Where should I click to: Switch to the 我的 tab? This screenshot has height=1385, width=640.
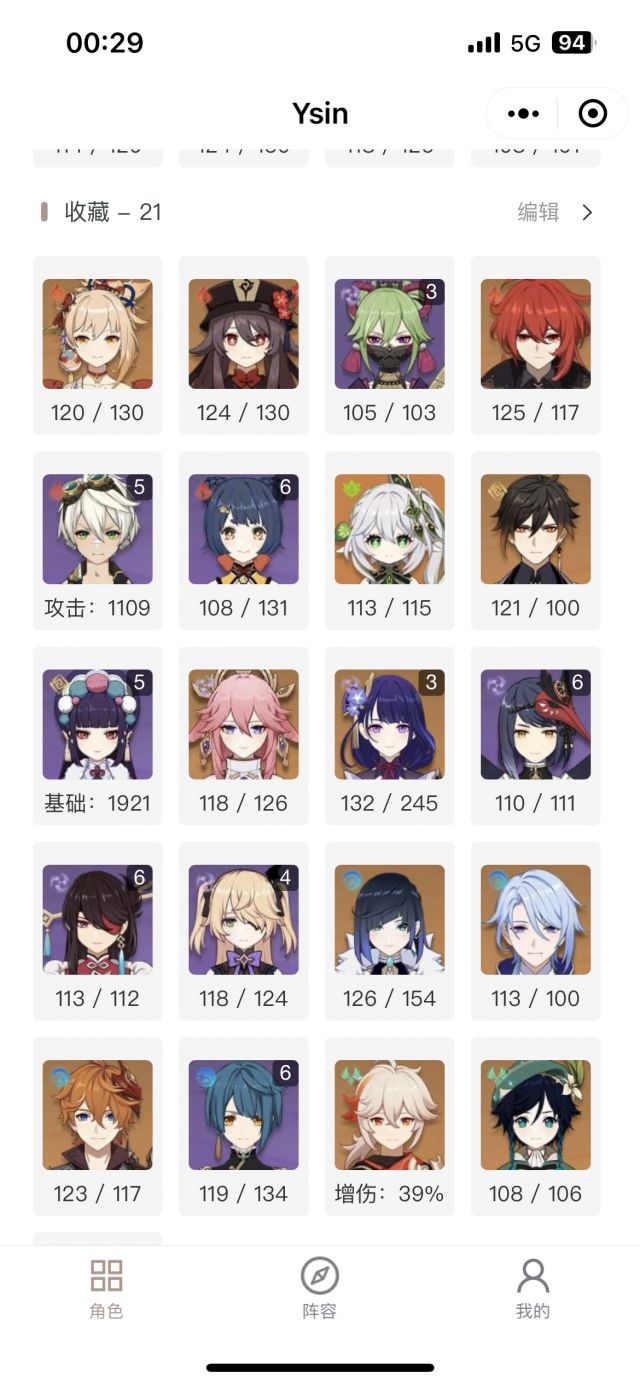coord(533,1288)
